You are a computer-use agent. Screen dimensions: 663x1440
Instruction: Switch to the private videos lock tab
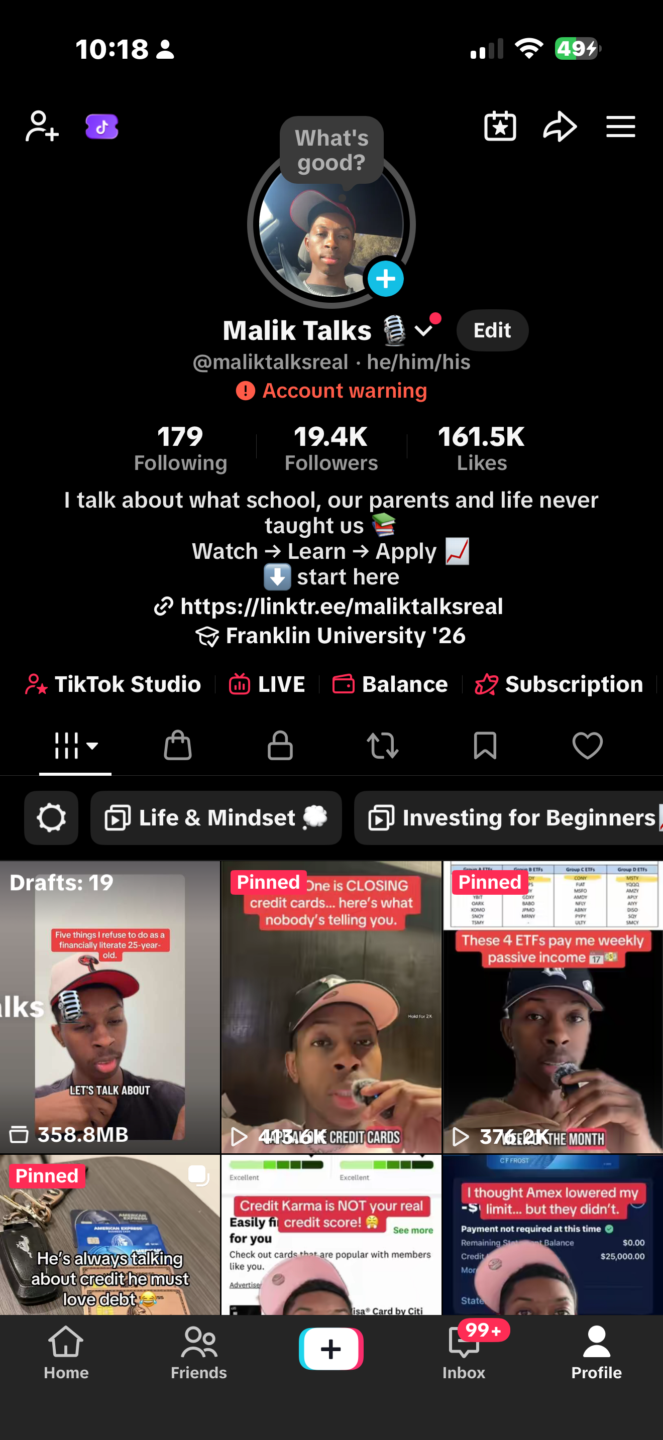coord(280,745)
